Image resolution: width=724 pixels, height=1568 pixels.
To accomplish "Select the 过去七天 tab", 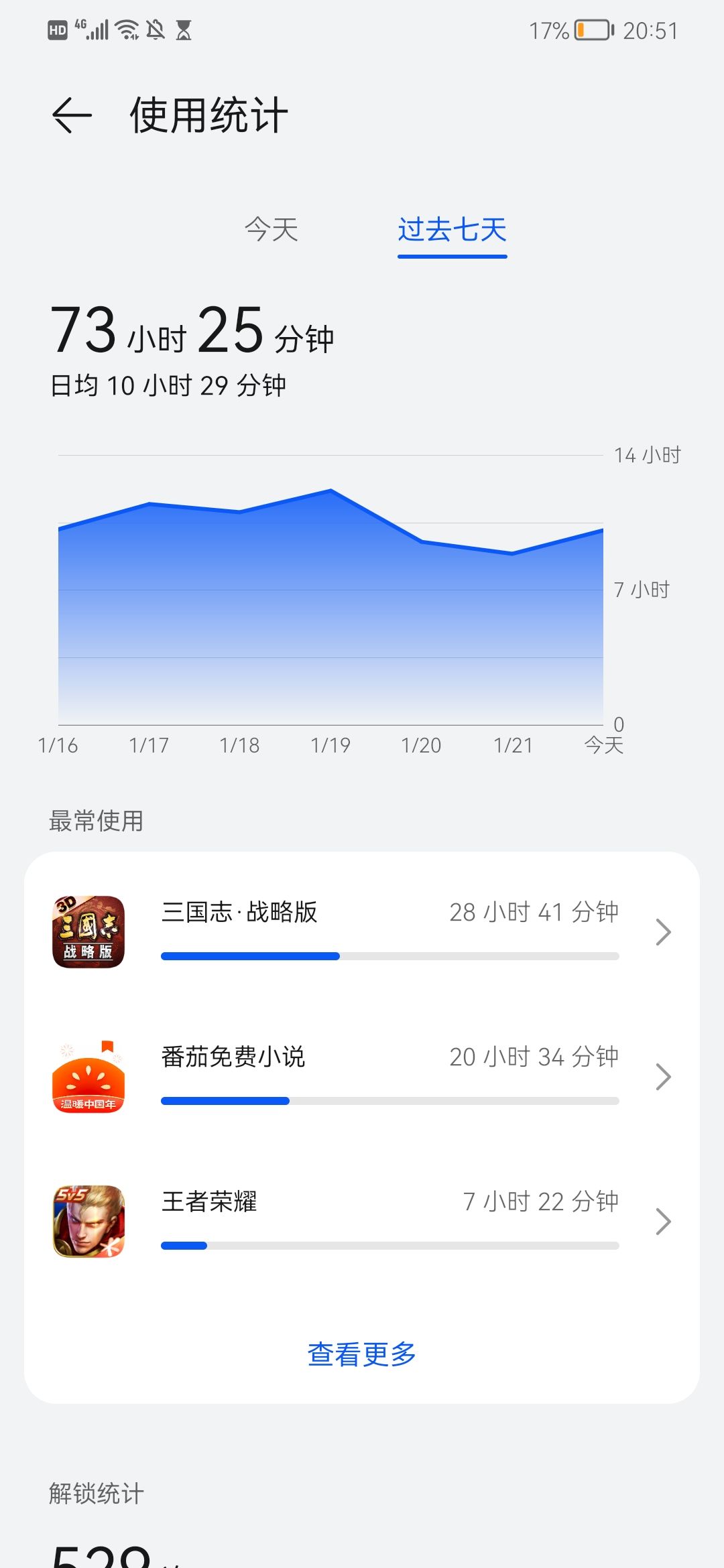I will click(x=452, y=230).
